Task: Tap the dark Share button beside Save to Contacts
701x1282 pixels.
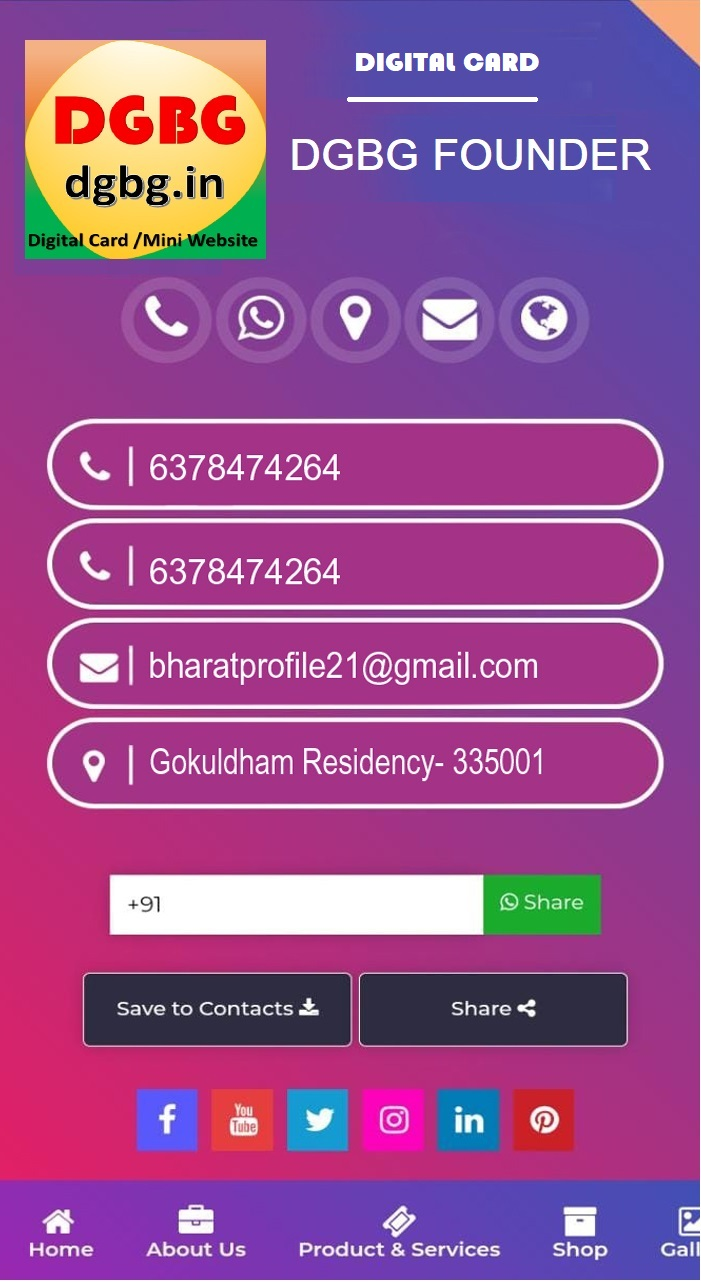Action: (x=493, y=1009)
